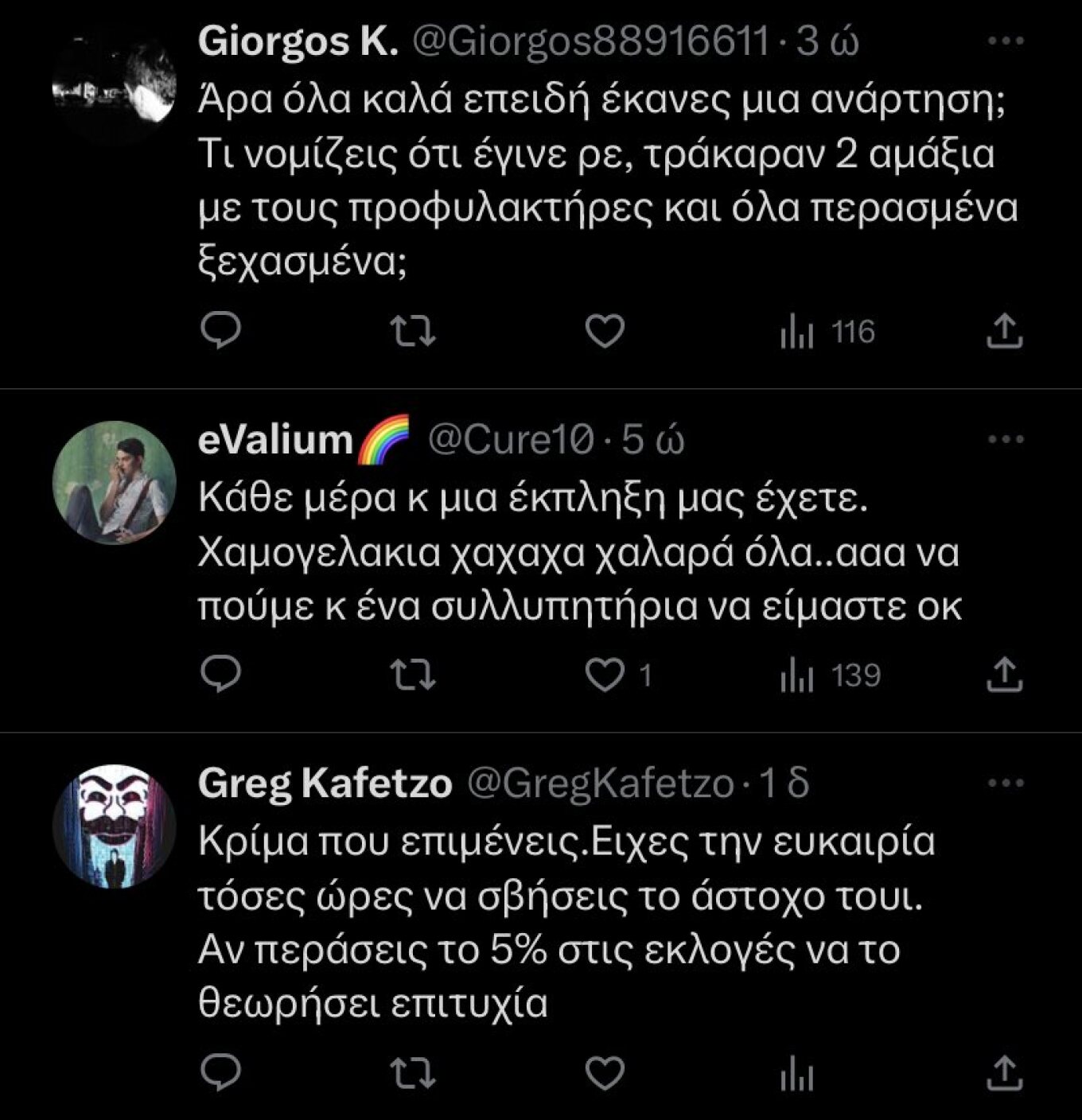Screen dimensions: 1082x1120
Task: Share Greg Kafetzo's tweet
Action: pyautogui.click(x=1004, y=1073)
